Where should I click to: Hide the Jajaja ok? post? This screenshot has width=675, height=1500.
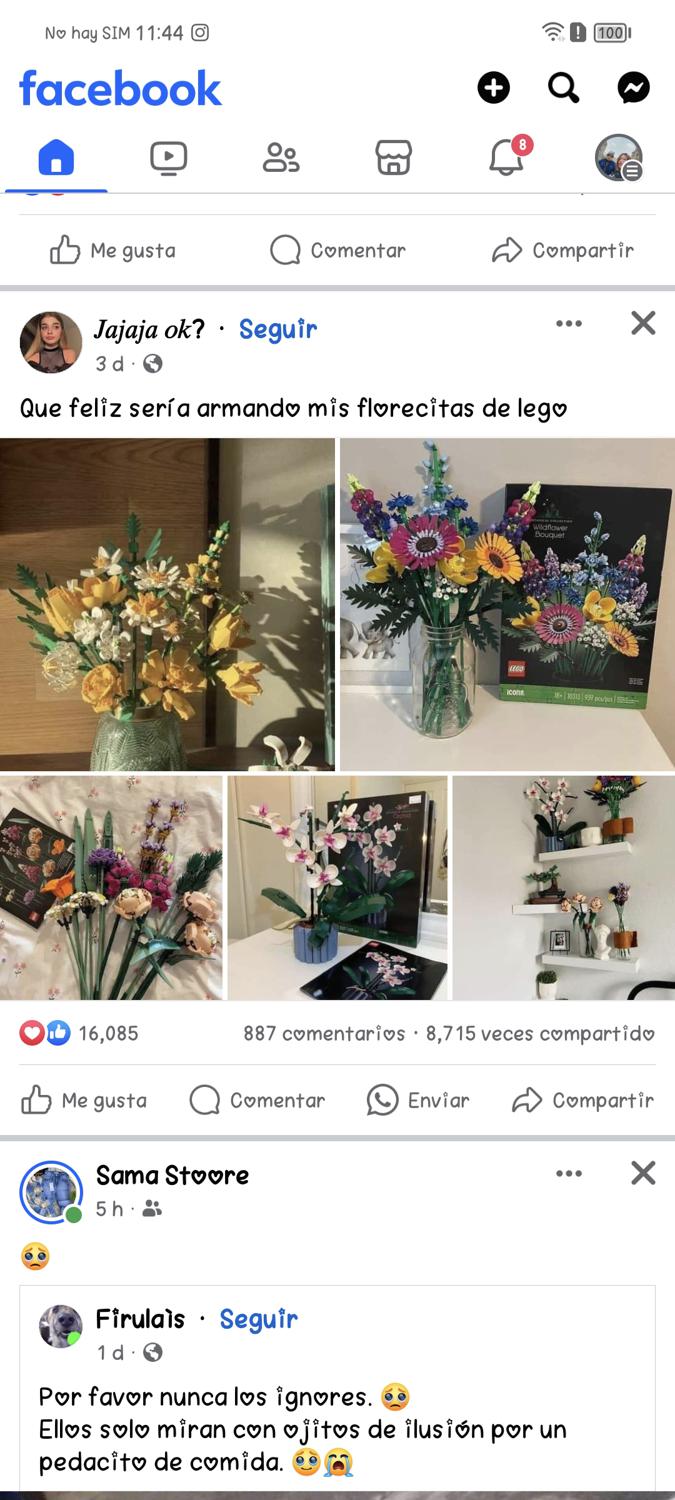point(643,323)
